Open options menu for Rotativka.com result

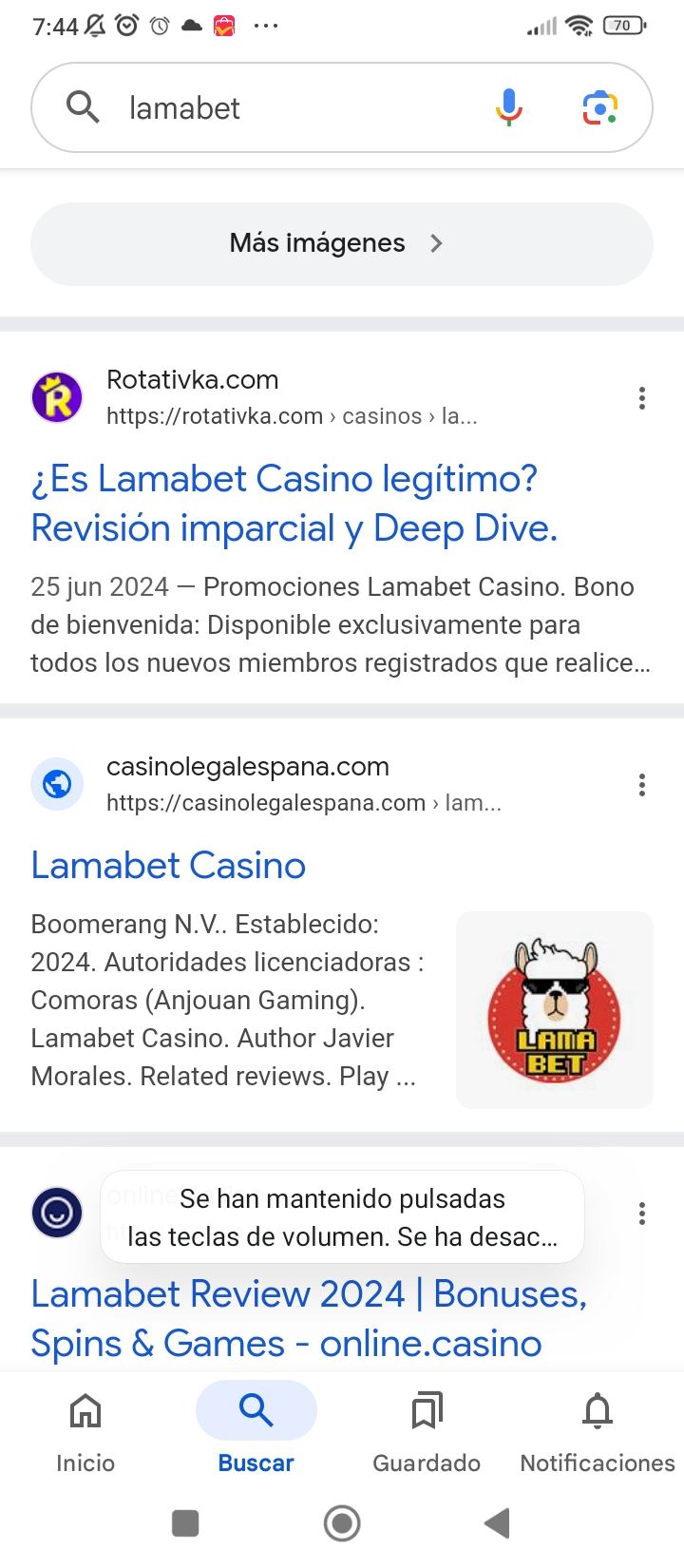coord(642,398)
